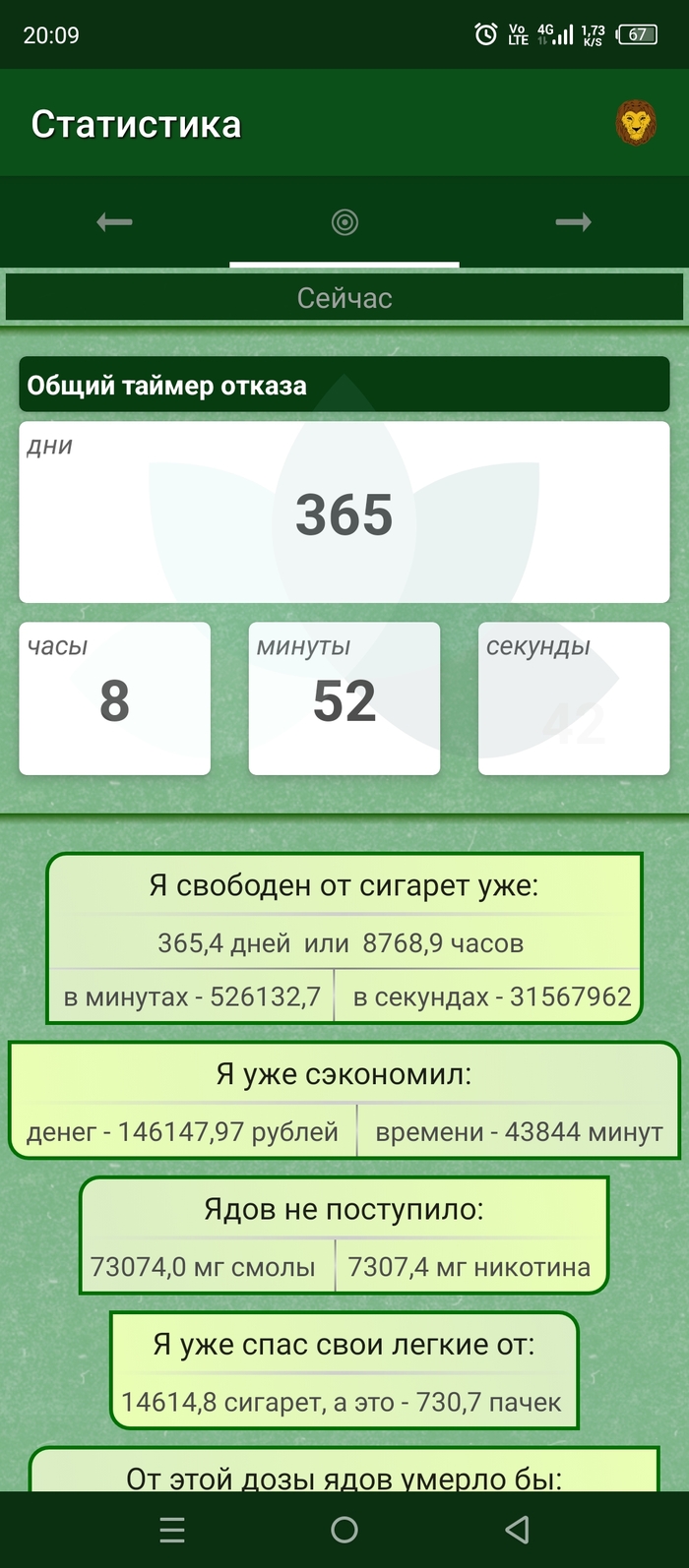Go to the previous tab with left arrow
This screenshot has width=689, height=1568.
114,222
